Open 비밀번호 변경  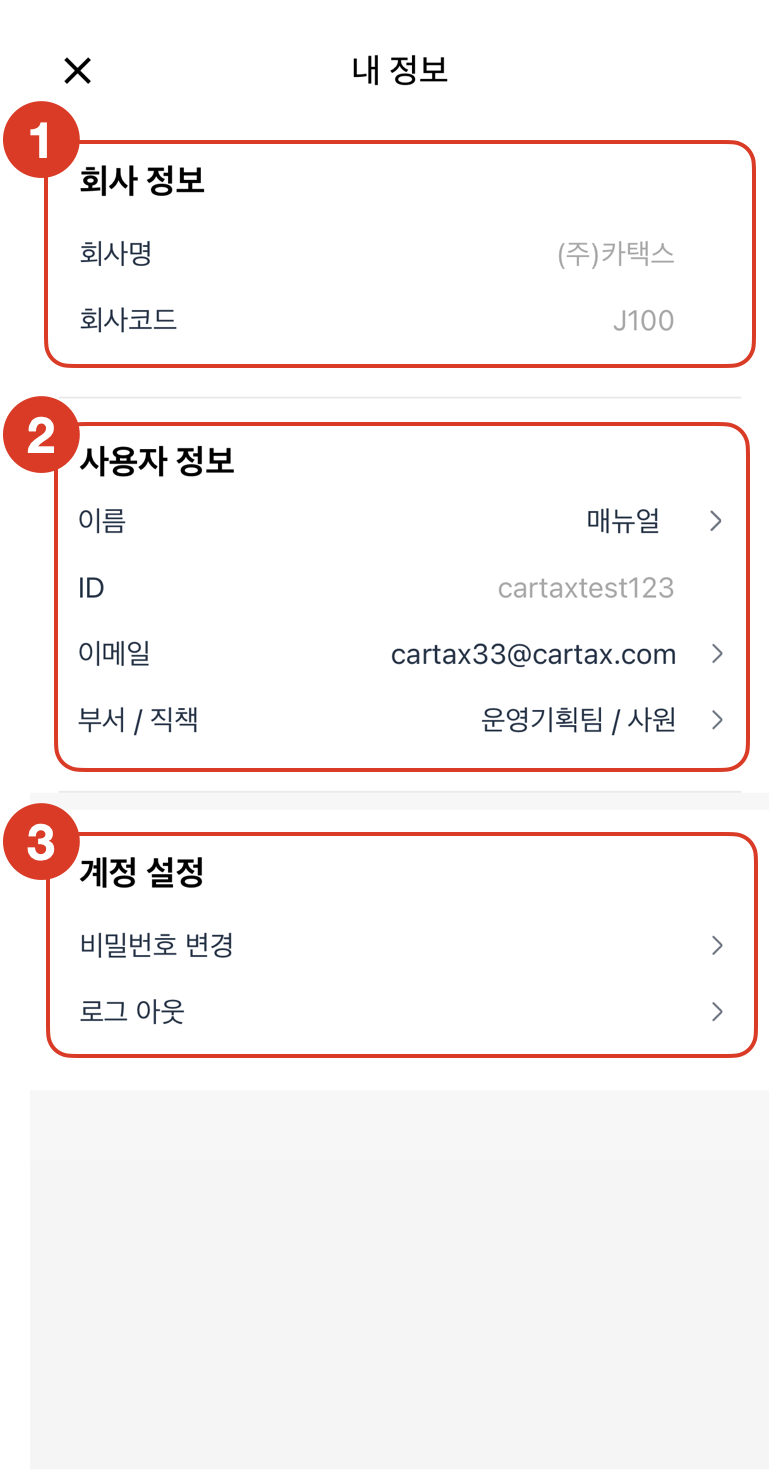click(400, 945)
